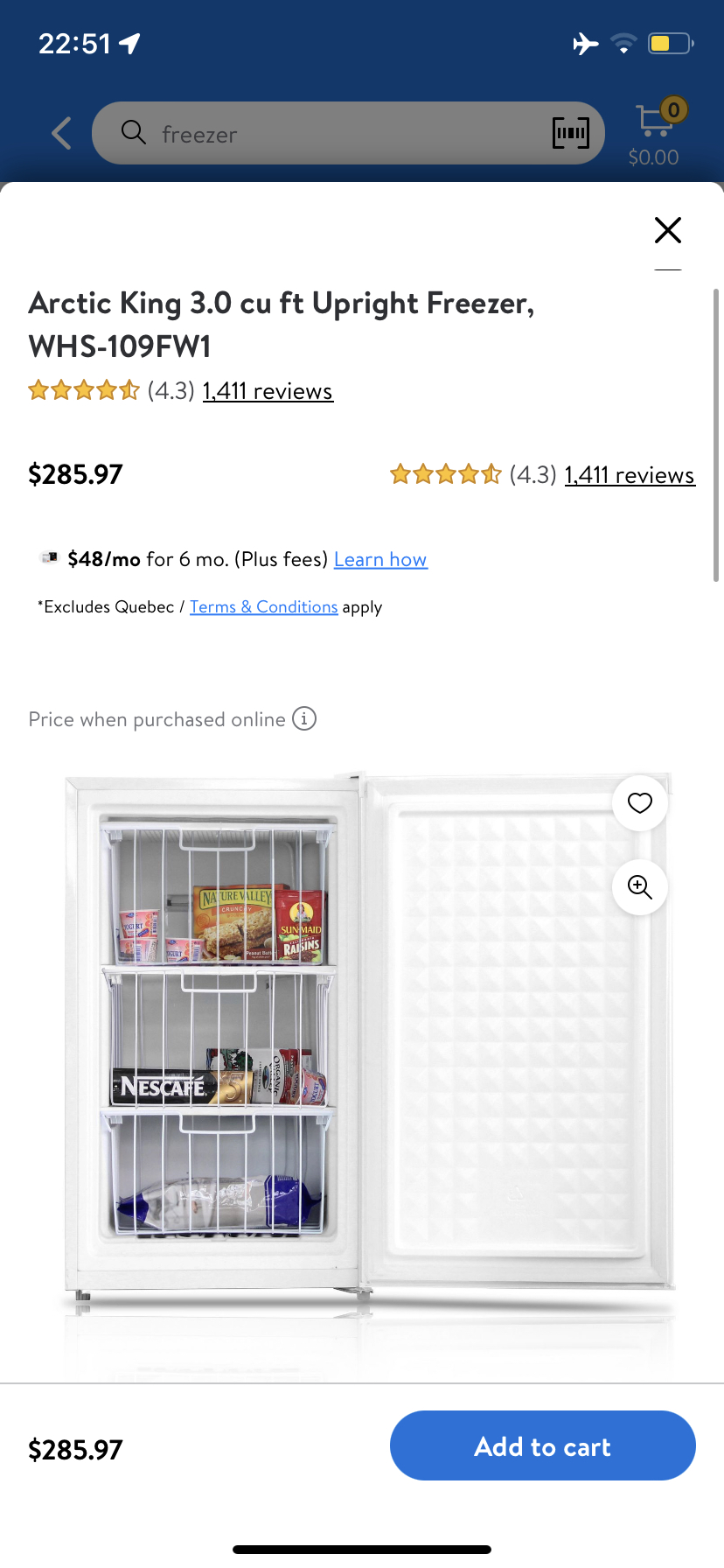The width and height of the screenshot is (724, 1568).
Task: Close the product details with the X
Action: pyautogui.click(x=667, y=230)
